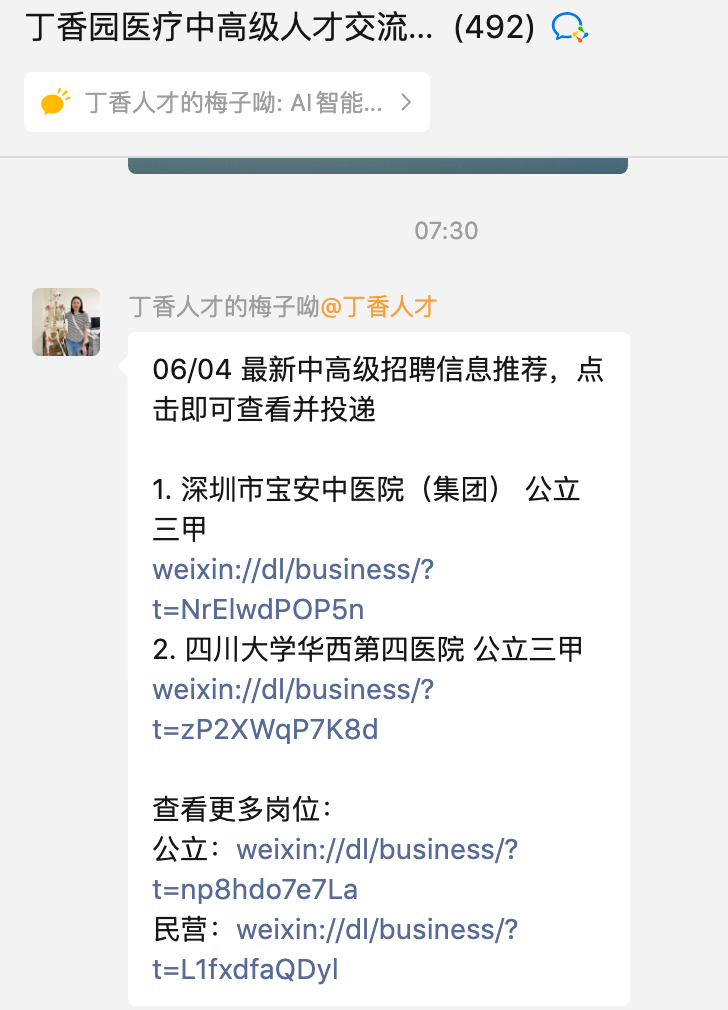Image resolution: width=728 pixels, height=1010 pixels.
Task: Tap the teal message bubble above the timestamp
Action: (x=378, y=163)
